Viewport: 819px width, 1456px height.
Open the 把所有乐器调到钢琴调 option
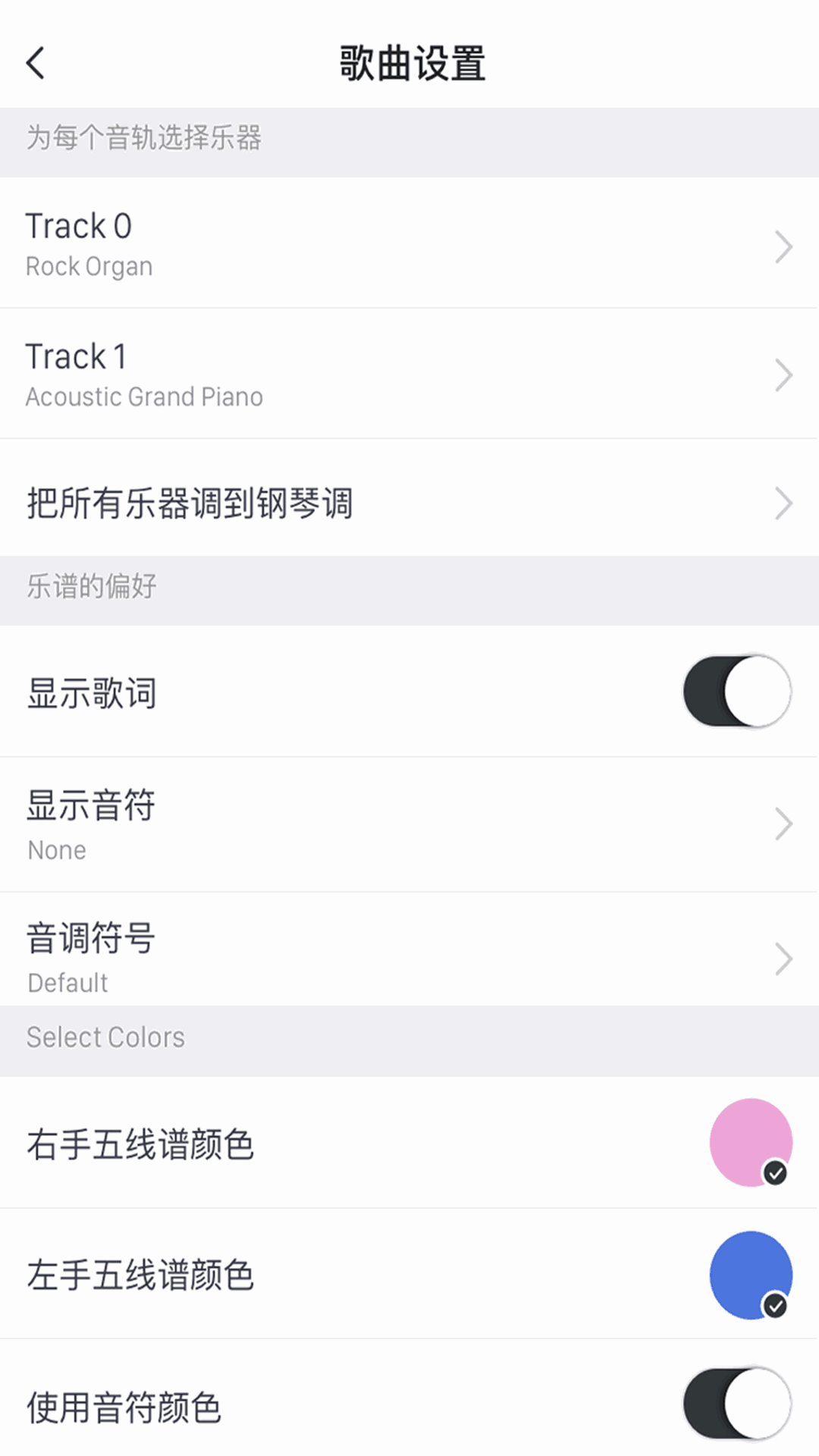click(x=409, y=503)
